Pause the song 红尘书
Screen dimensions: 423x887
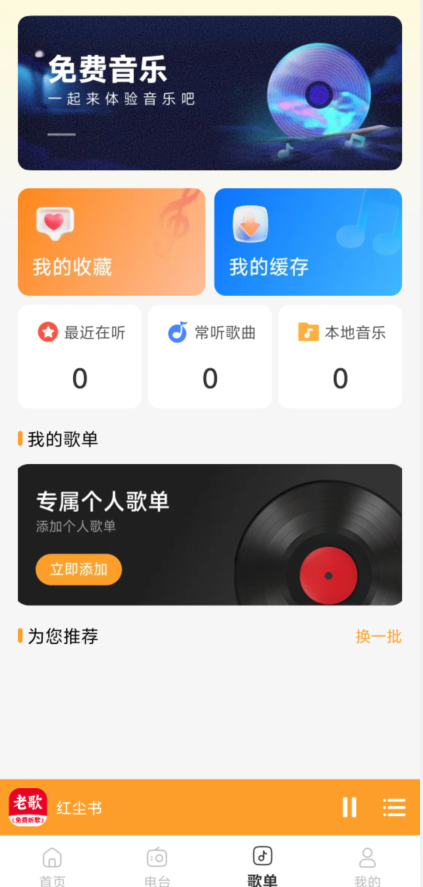[349, 807]
